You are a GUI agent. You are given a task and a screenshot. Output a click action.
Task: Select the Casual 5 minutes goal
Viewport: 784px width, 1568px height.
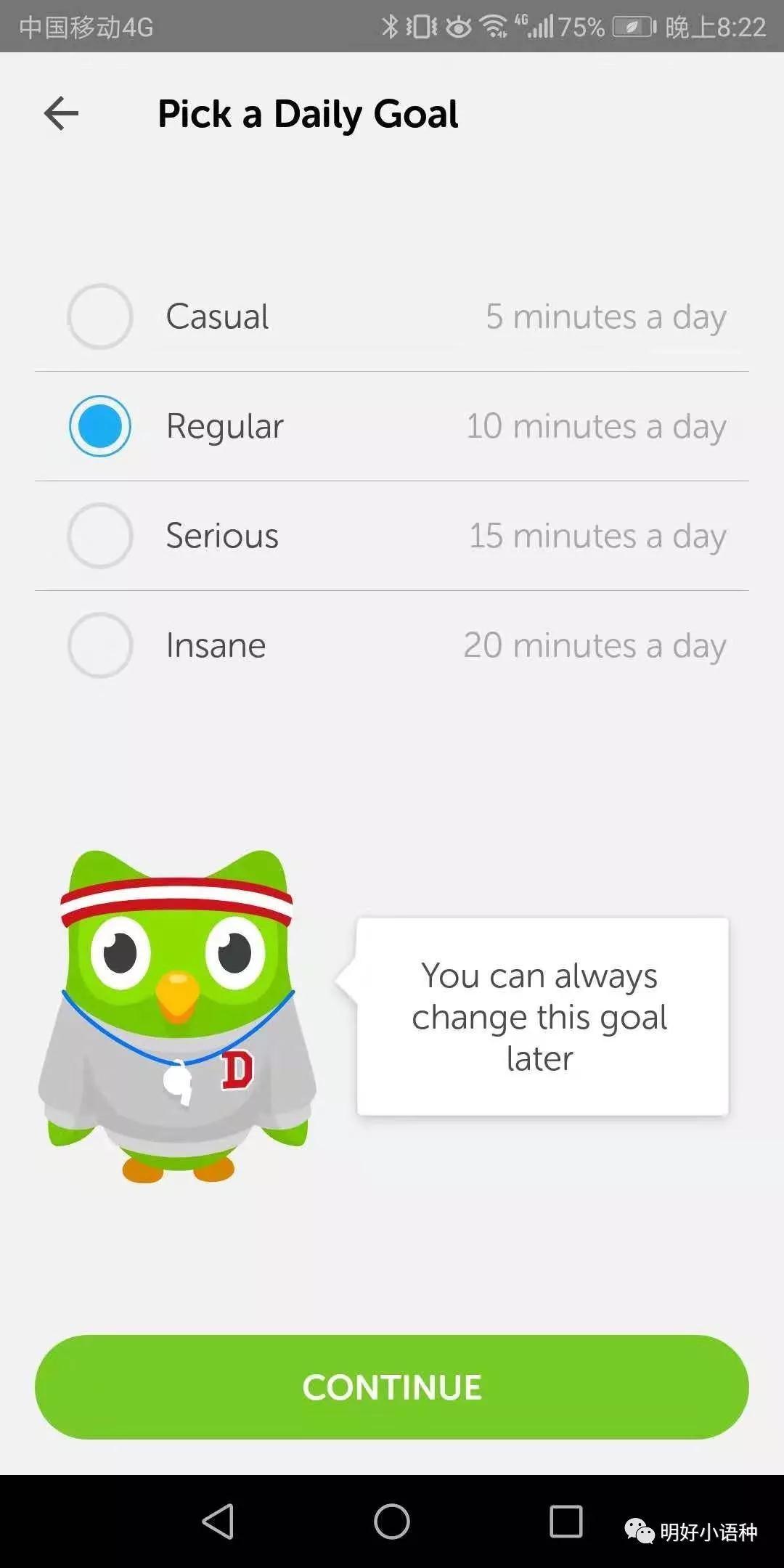(x=100, y=317)
